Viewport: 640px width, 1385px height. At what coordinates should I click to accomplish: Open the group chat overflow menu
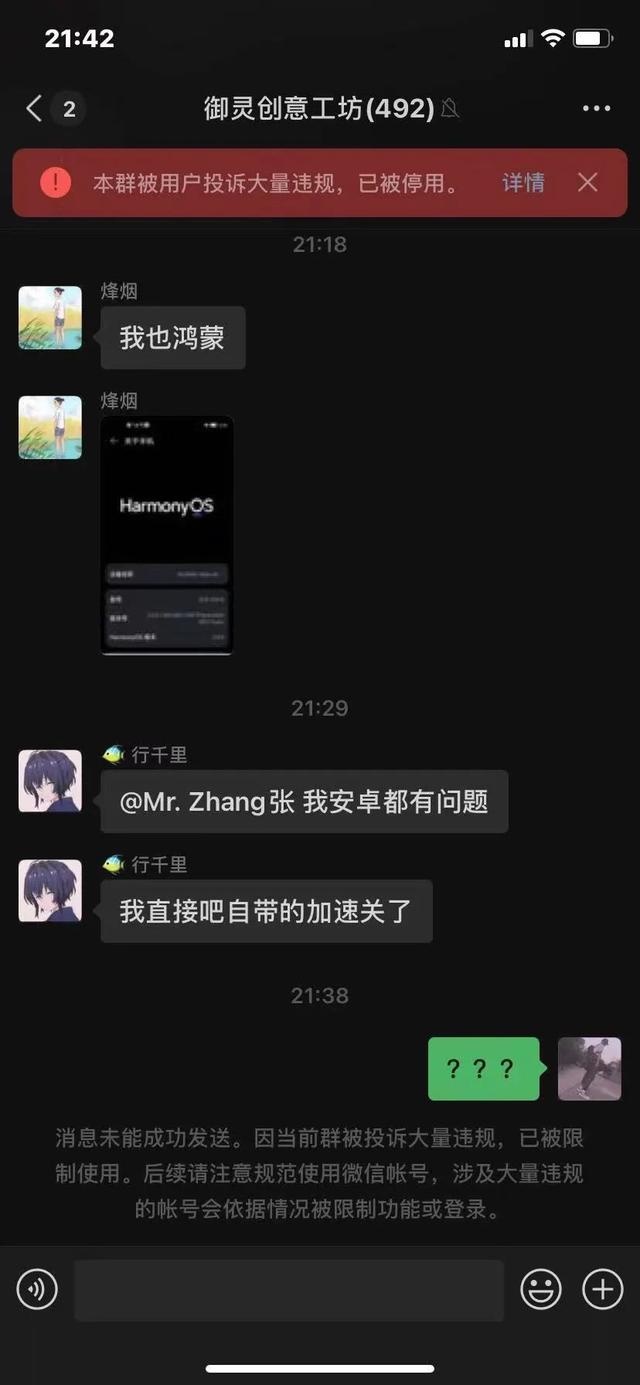pyautogui.click(x=596, y=109)
